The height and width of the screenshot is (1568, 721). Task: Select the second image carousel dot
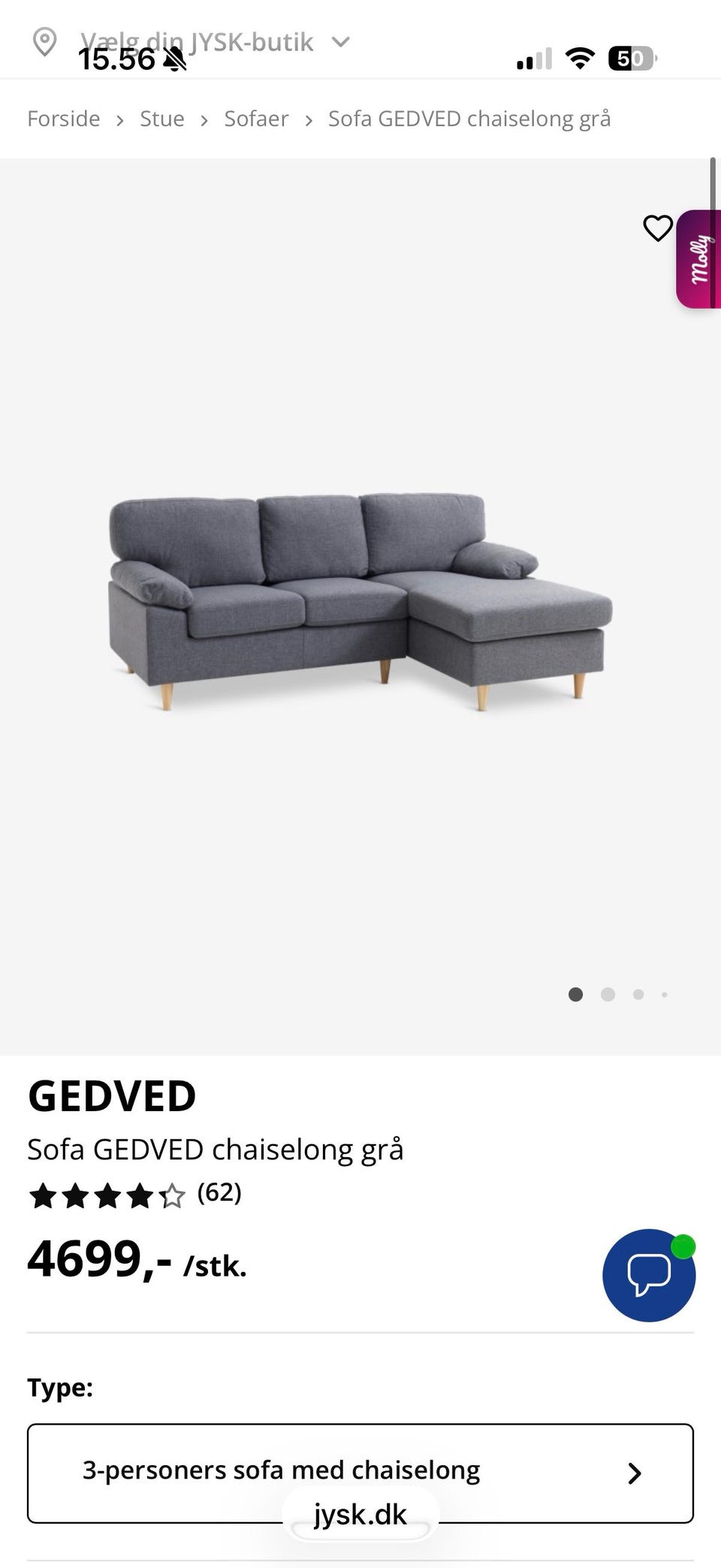click(x=608, y=994)
